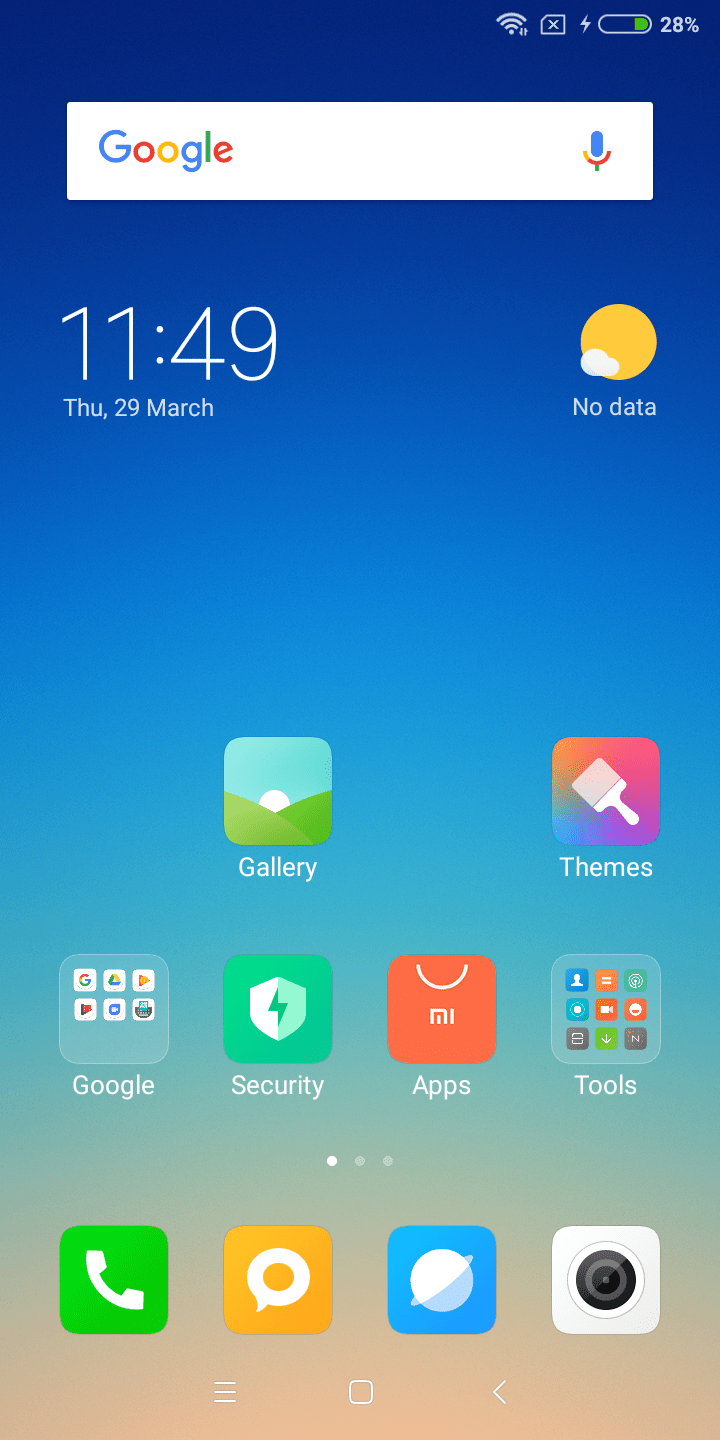Open the Browser app

442,1280
